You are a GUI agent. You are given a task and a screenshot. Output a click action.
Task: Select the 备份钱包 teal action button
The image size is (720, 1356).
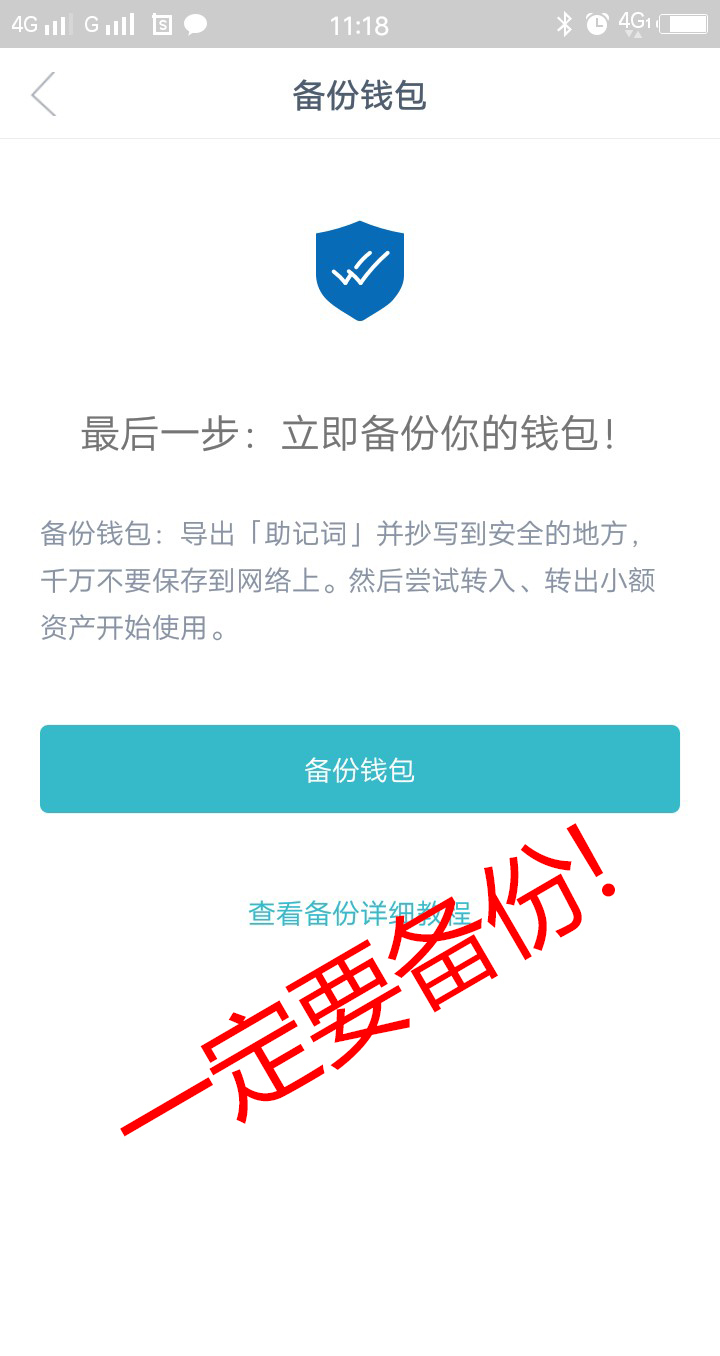(360, 769)
